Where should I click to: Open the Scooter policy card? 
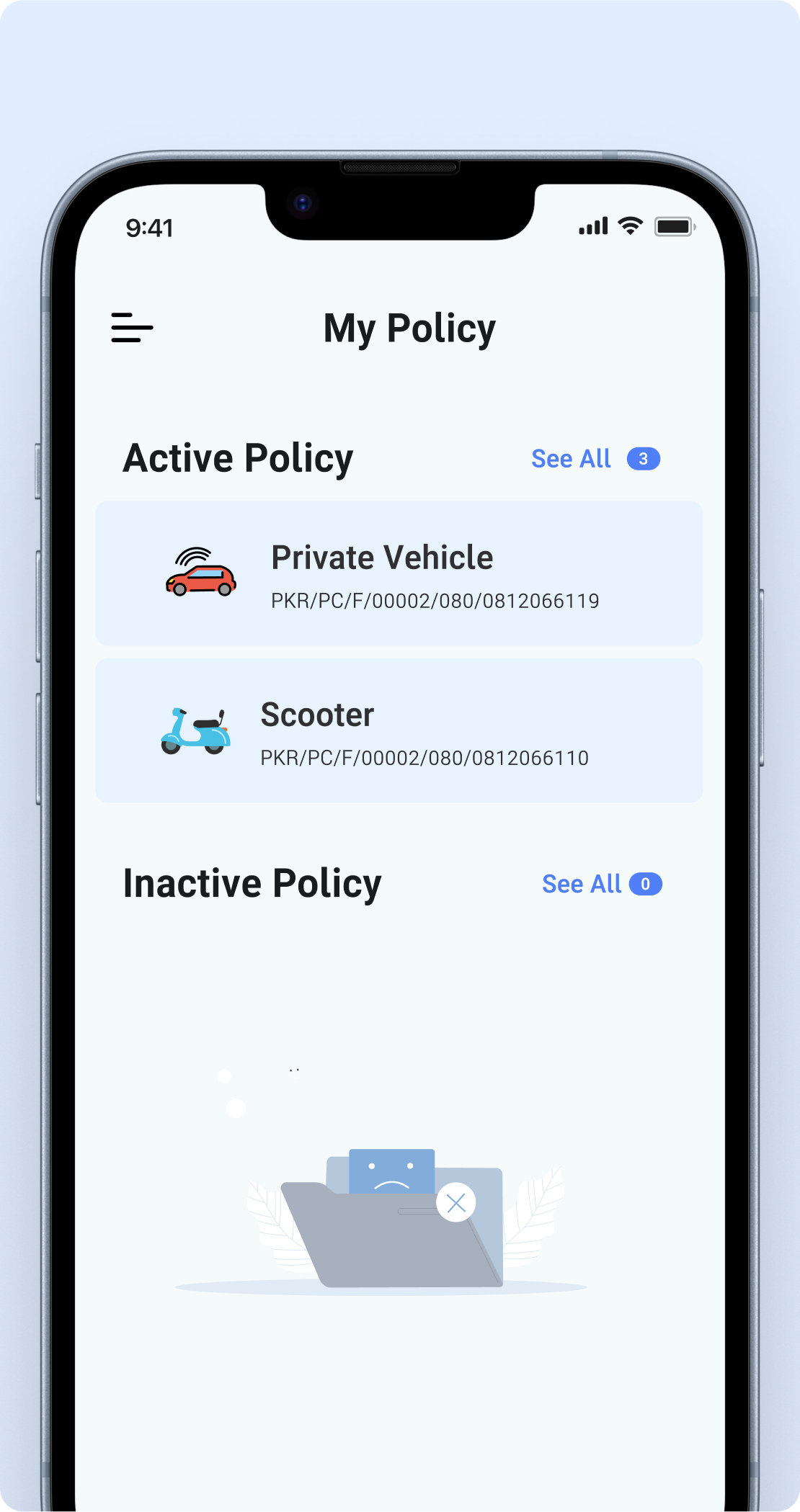399,730
